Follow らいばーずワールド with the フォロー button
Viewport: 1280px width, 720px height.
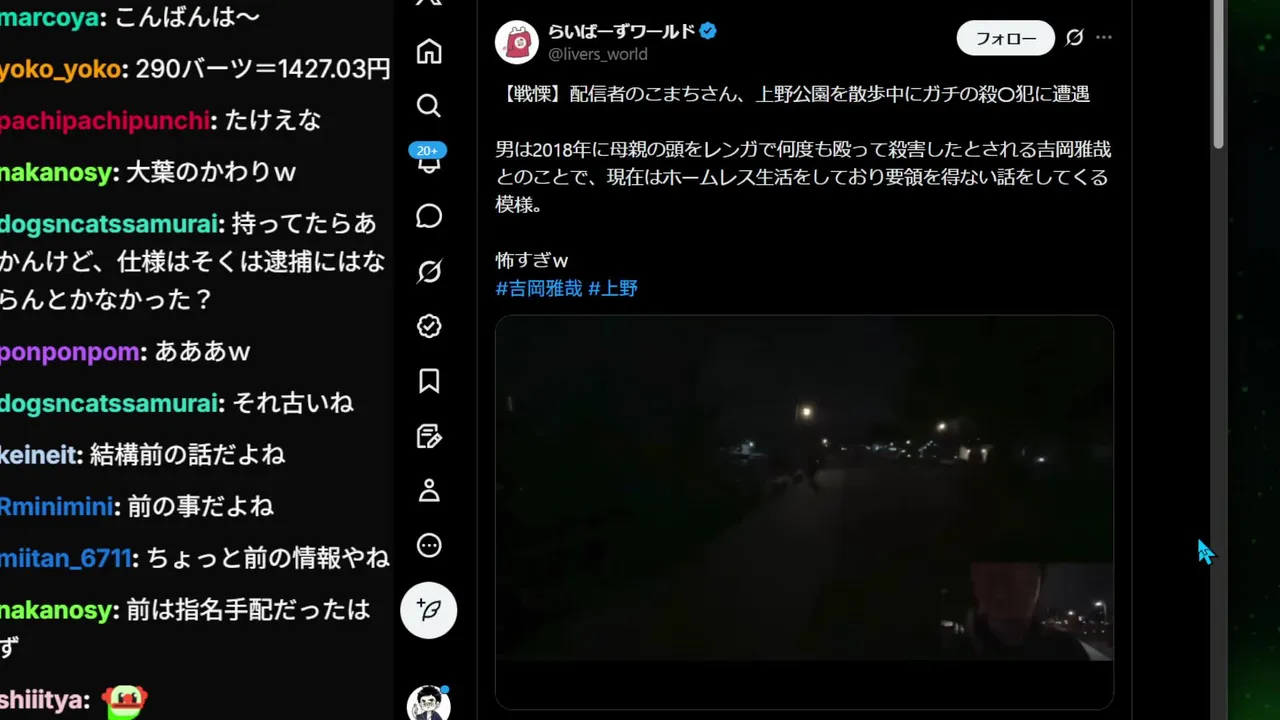[1005, 38]
